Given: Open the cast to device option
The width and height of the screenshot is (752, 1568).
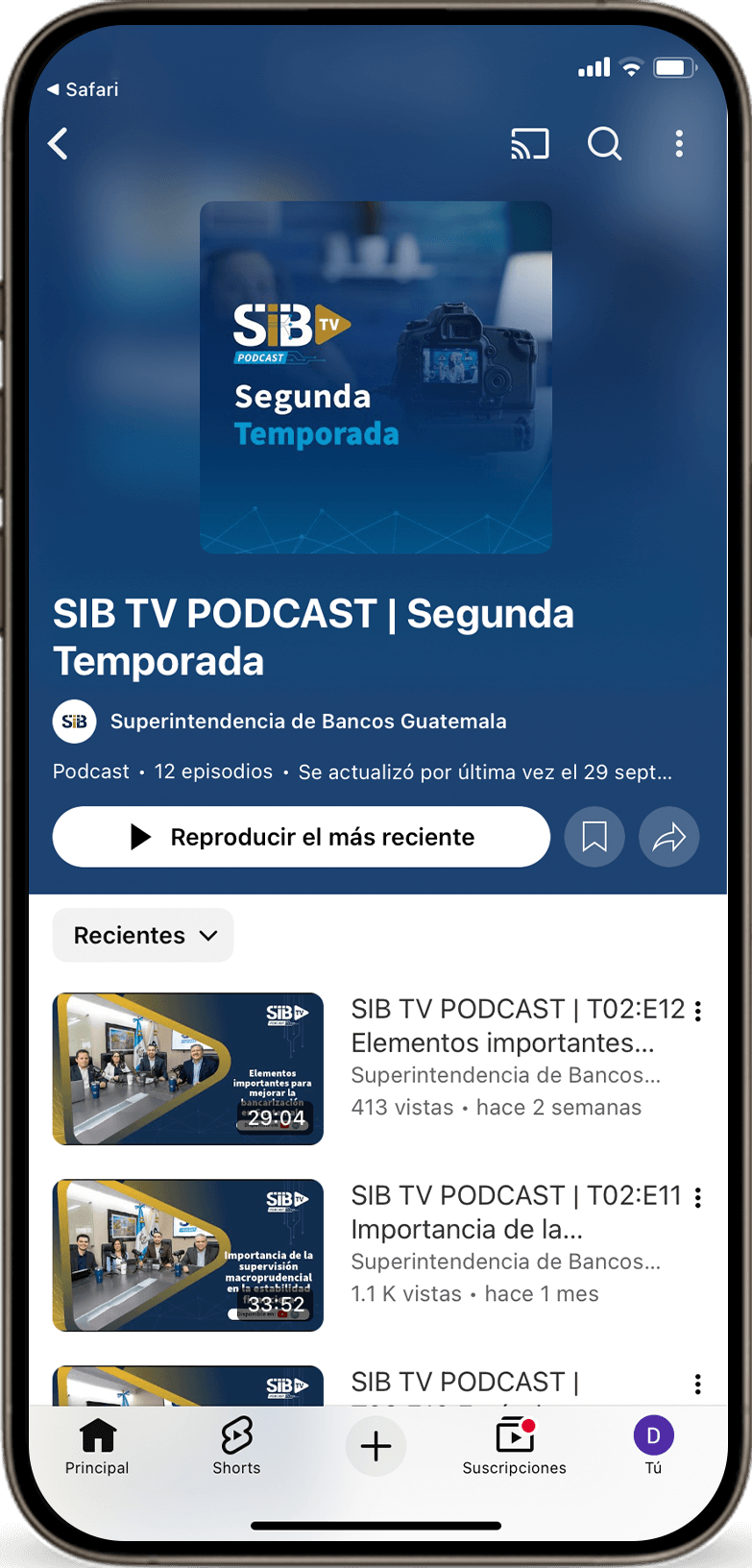Looking at the screenshot, I should coord(529,144).
